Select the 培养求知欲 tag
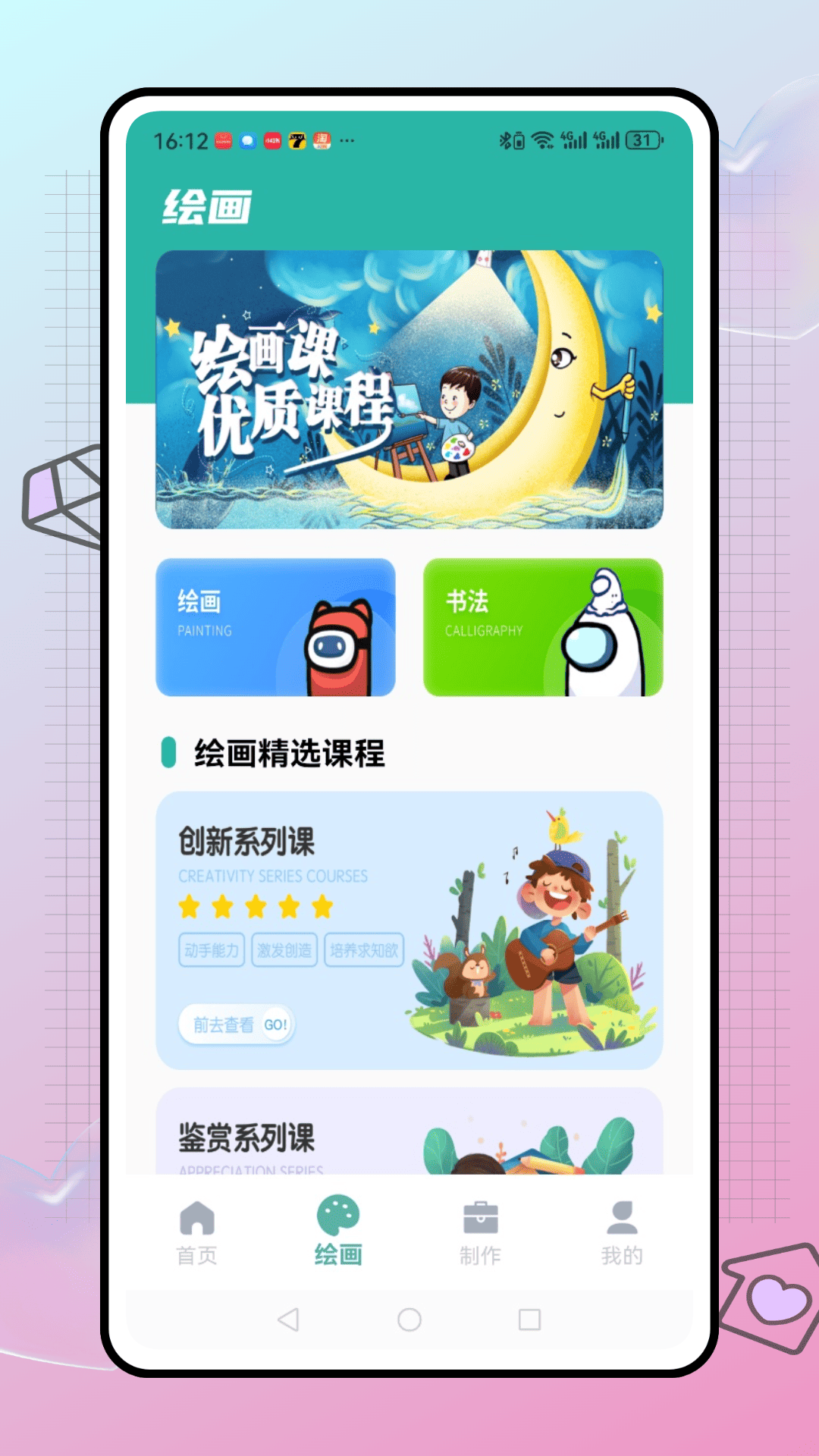The height and width of the screenshot is (1456, 819). (x=363, y=950)
